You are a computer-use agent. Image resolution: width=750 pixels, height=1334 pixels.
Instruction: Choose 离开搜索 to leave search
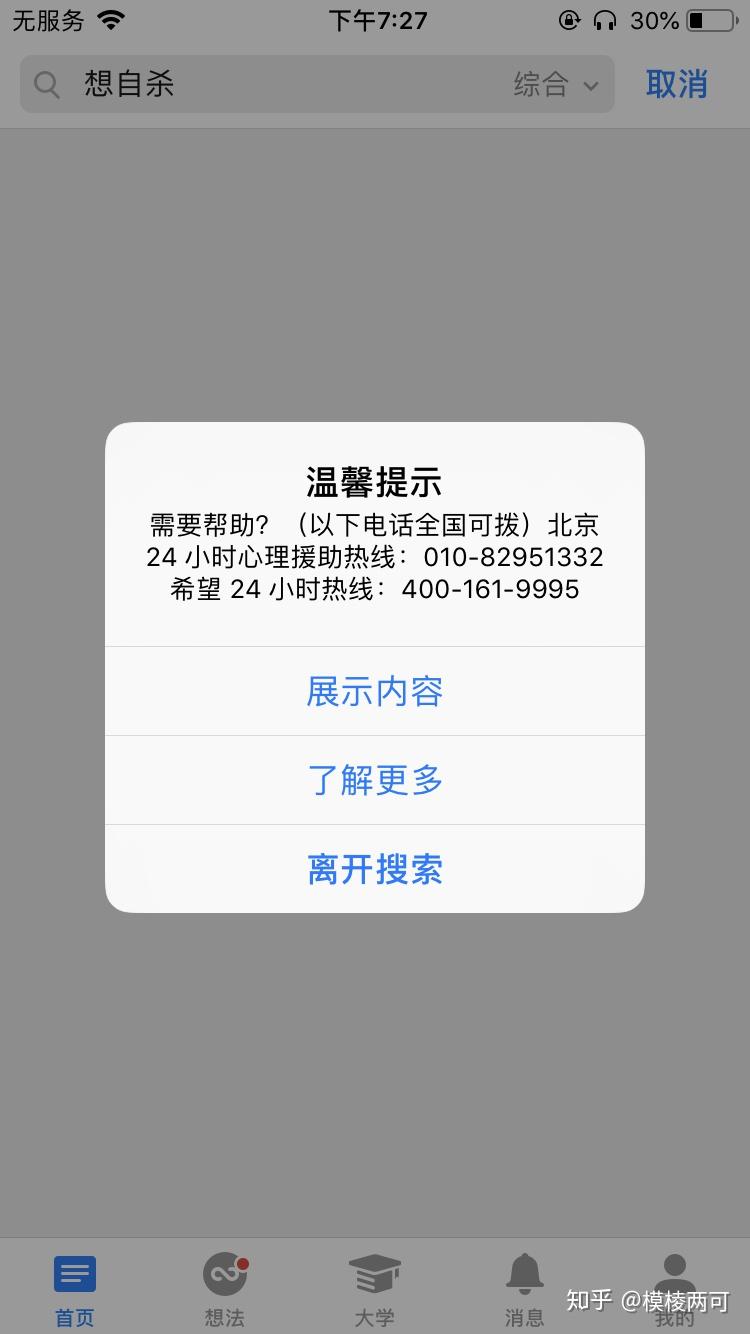374,867
